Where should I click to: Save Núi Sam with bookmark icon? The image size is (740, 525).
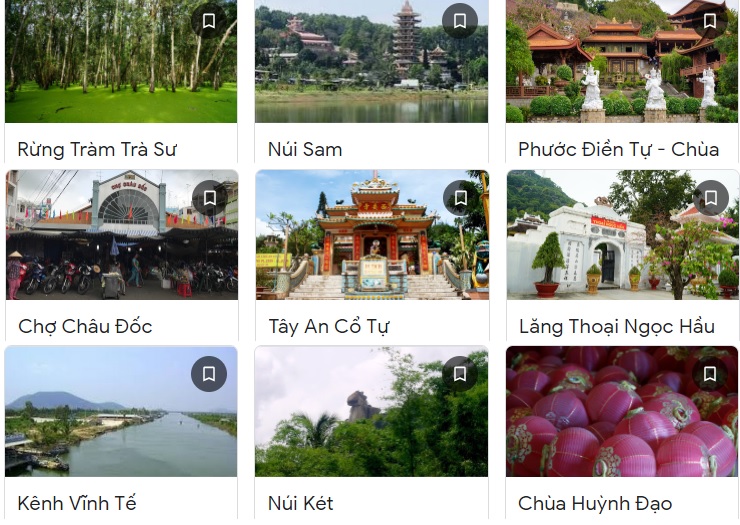(460, 21)
